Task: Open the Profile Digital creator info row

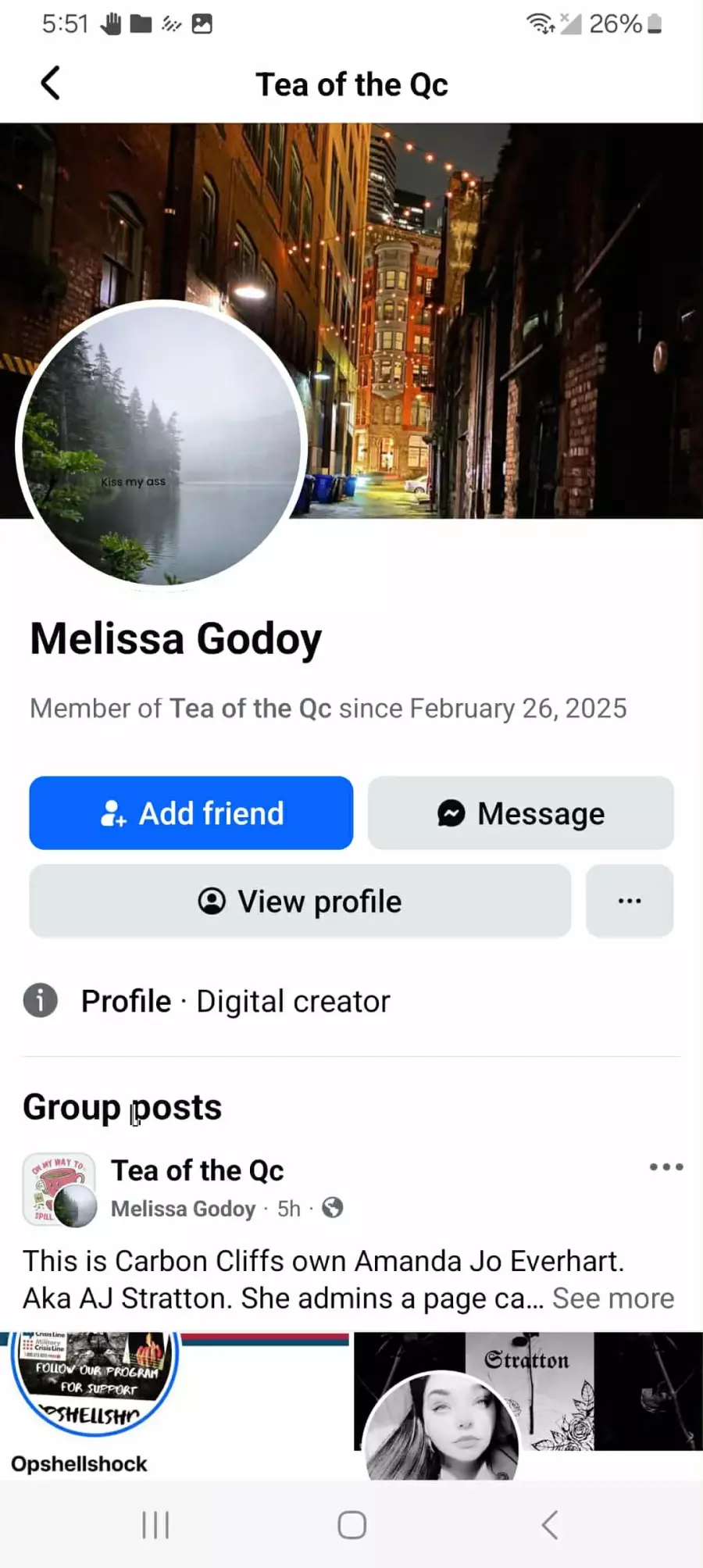Action: coord(234,1001)
